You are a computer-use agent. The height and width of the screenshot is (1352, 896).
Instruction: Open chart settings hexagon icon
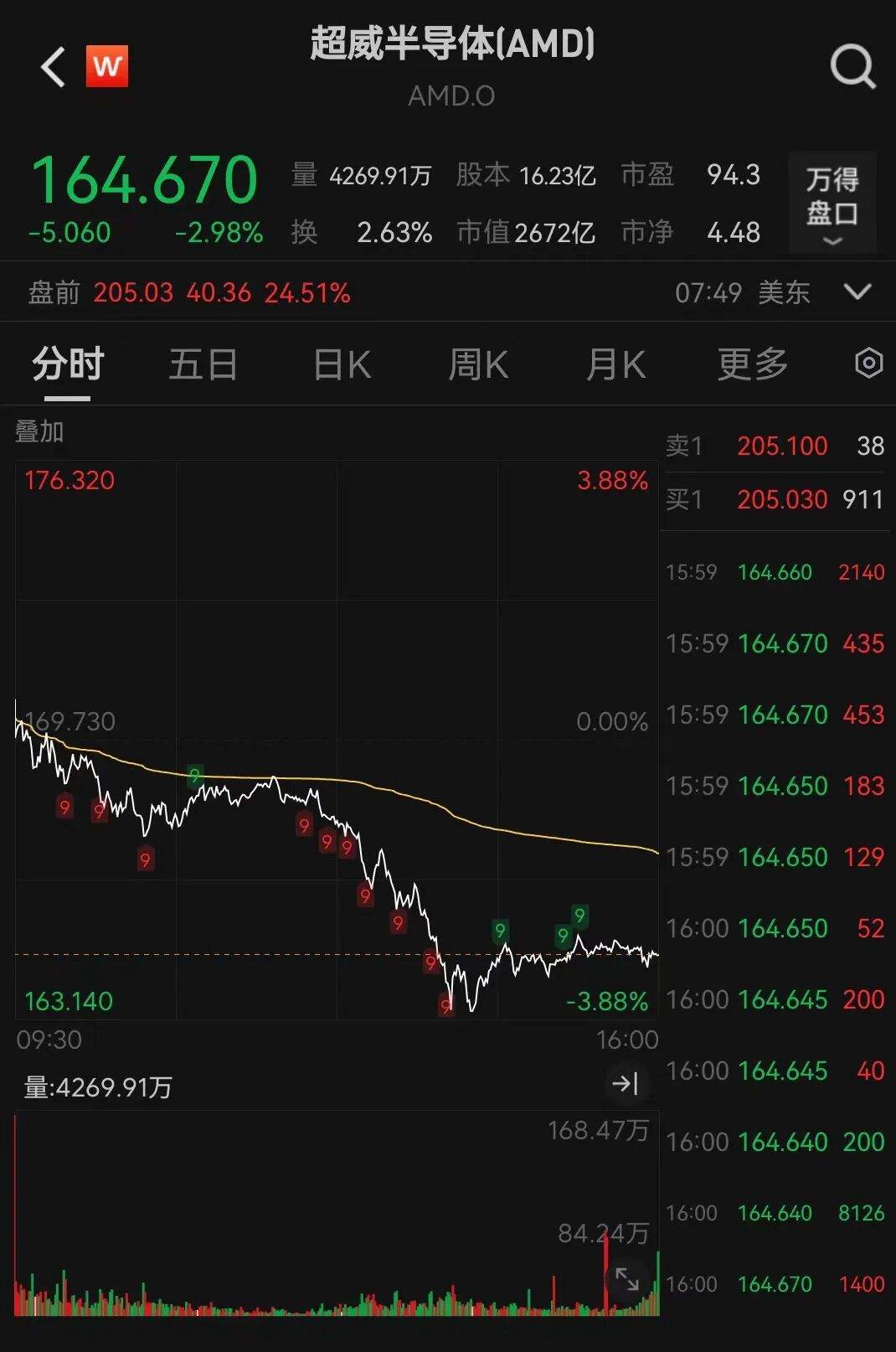click(x=868, y=364)
